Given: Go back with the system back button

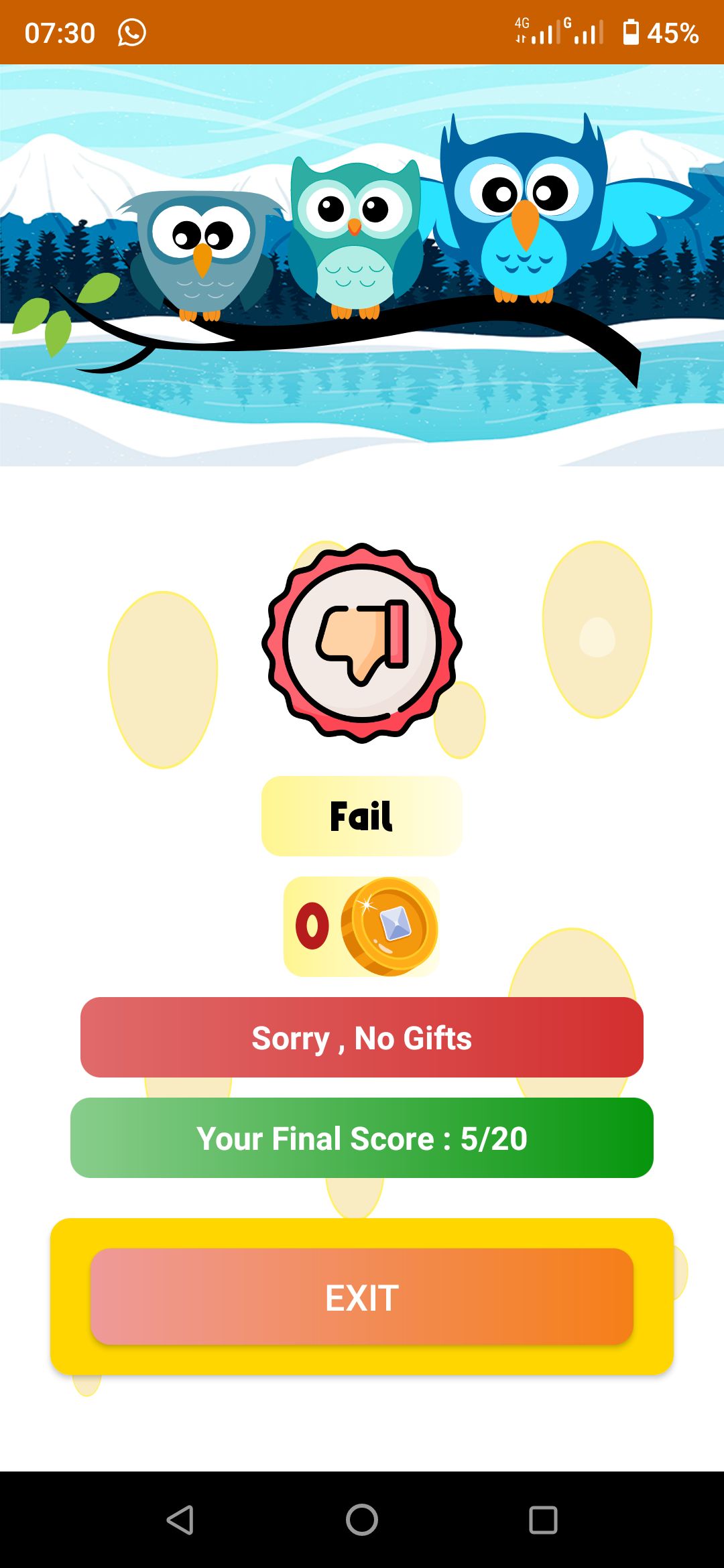Looking at the screenshot, I should pyautogui.click(x=180, y=1520).
